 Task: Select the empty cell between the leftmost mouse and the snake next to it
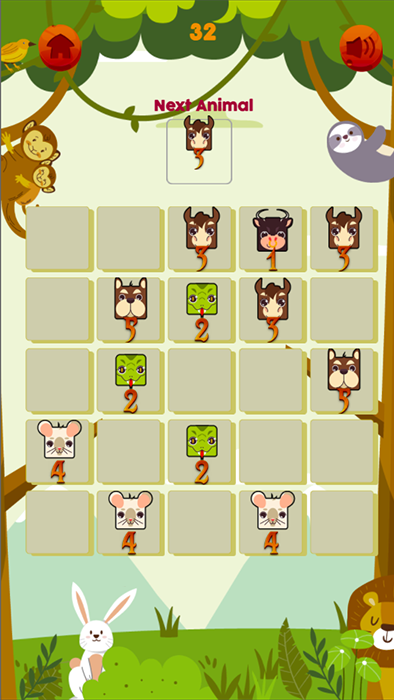point(129,451)
